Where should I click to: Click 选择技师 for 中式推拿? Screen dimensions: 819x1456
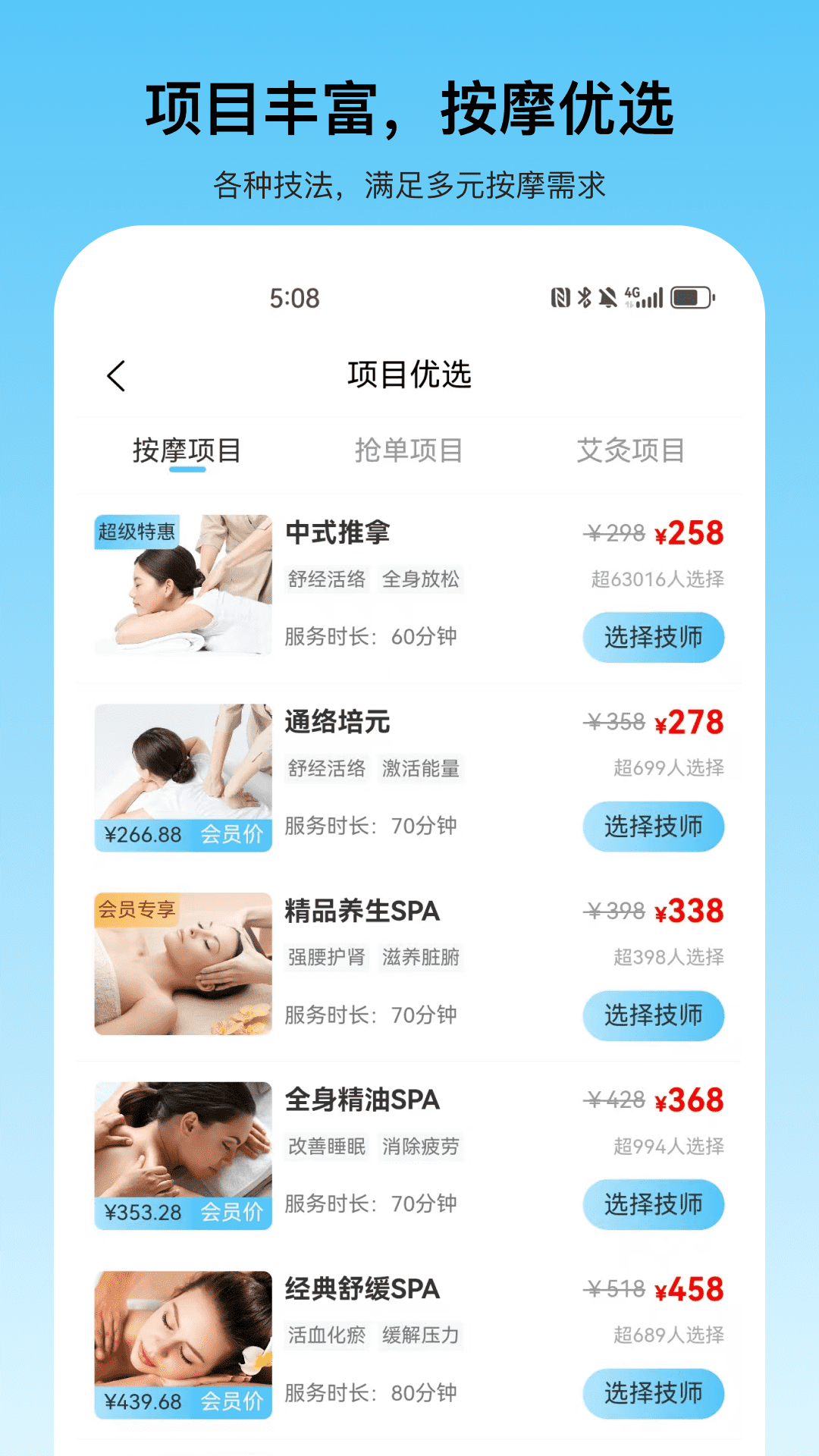[x=654, y=638]
